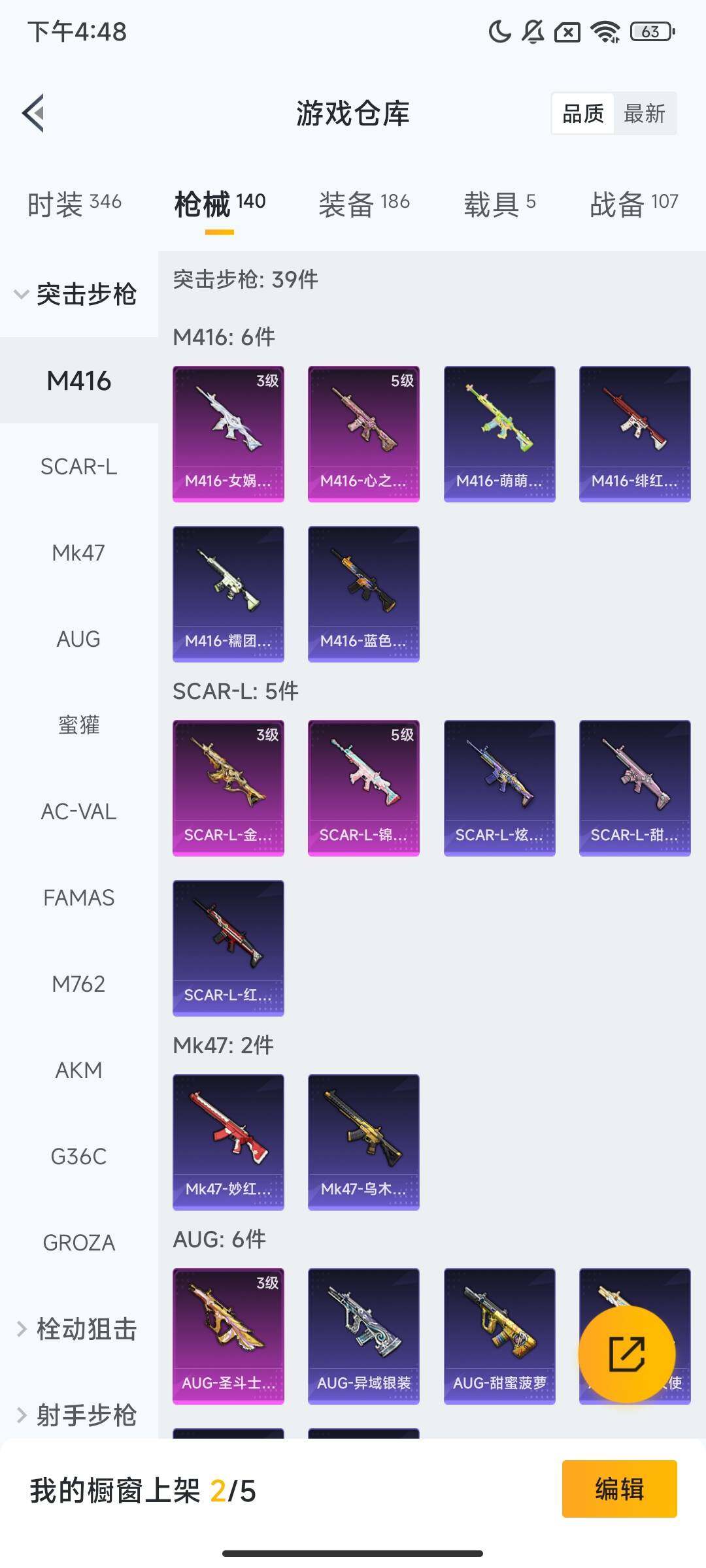Tap the yellow floating share button
Screen dimensions: 706x1568
[x=627, y=1354]
